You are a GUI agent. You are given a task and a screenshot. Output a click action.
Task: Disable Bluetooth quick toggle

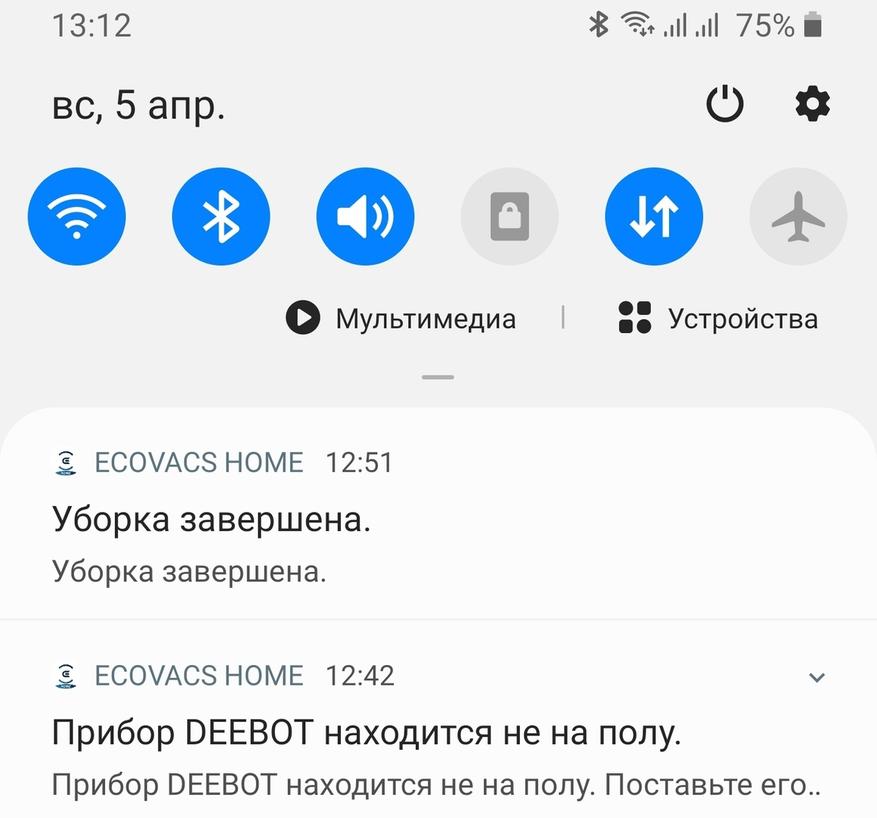[x=221, y=217]
